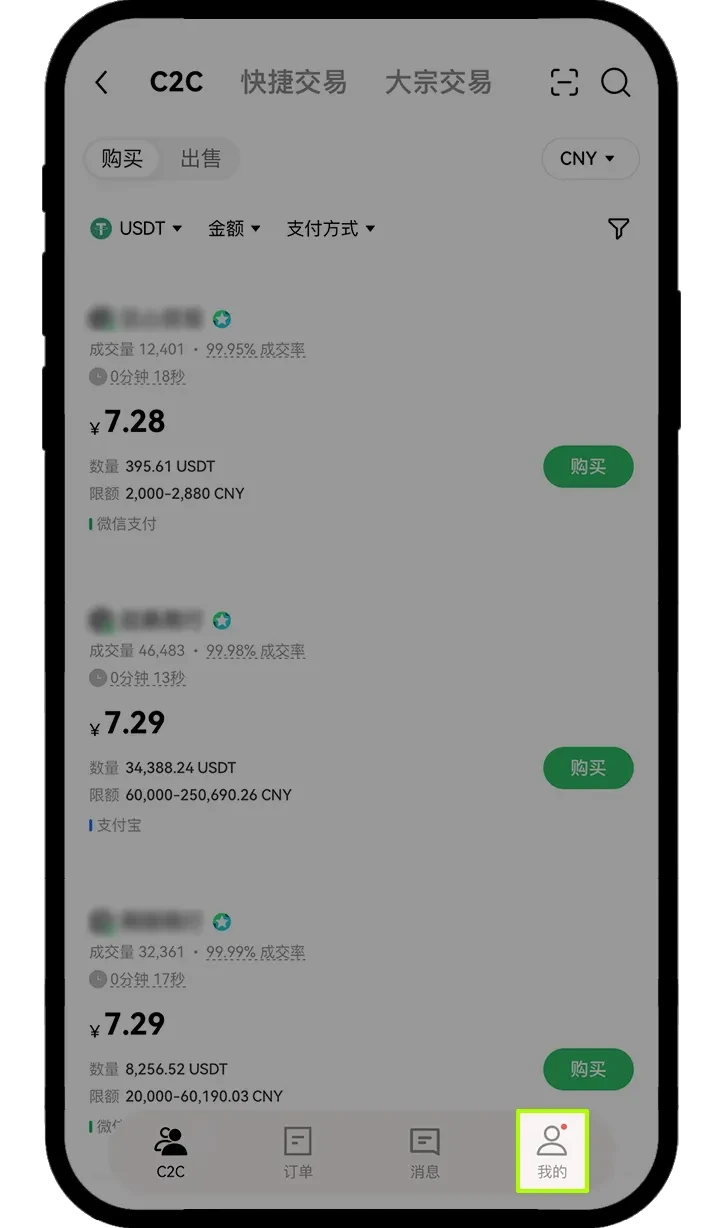Tap 购买 on the 8,256.52 USDT offer
Screen dimensions: 723x1228
588,1070
